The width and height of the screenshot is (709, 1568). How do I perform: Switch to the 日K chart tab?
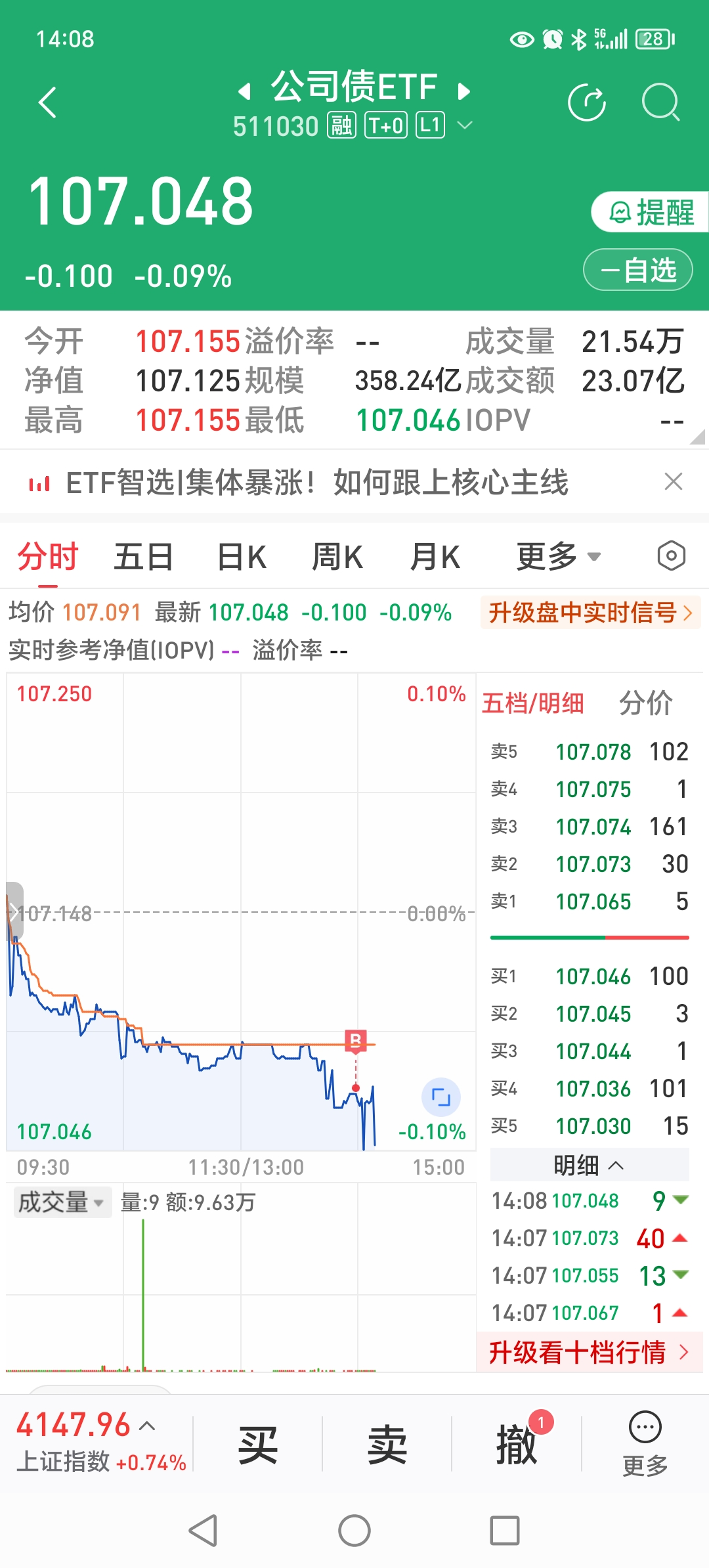click(x=242, y=557)
